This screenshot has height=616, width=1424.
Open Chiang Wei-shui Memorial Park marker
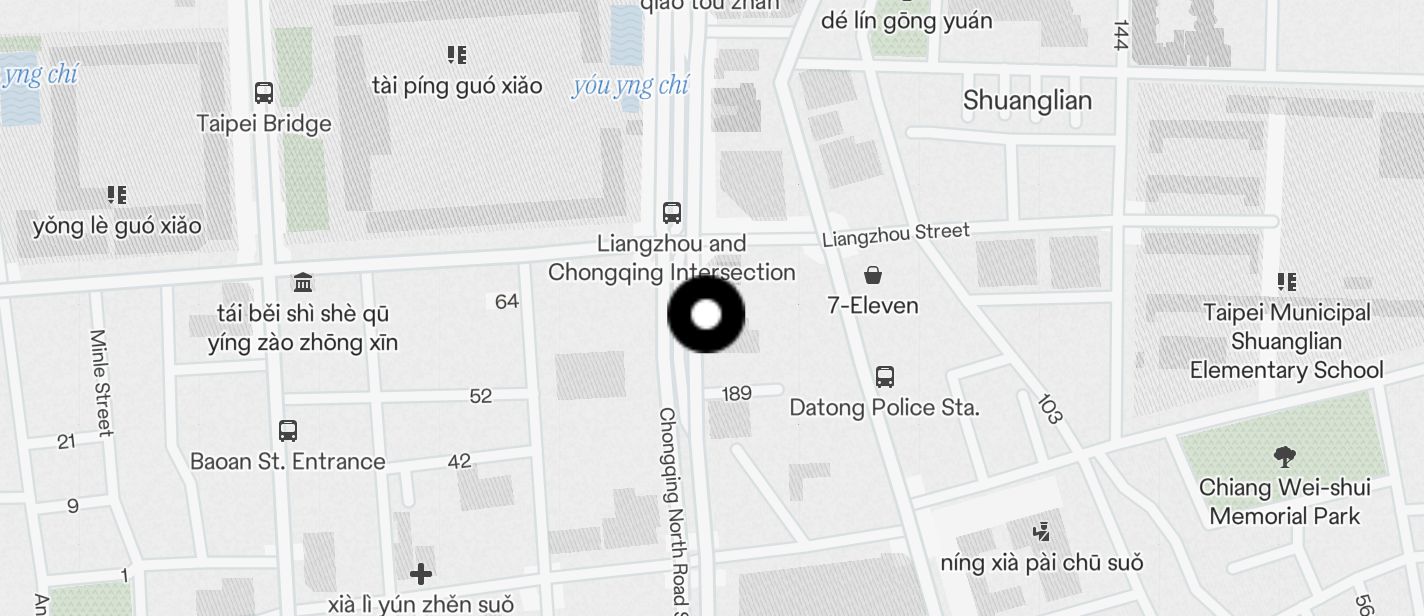tap(1285, 458)
